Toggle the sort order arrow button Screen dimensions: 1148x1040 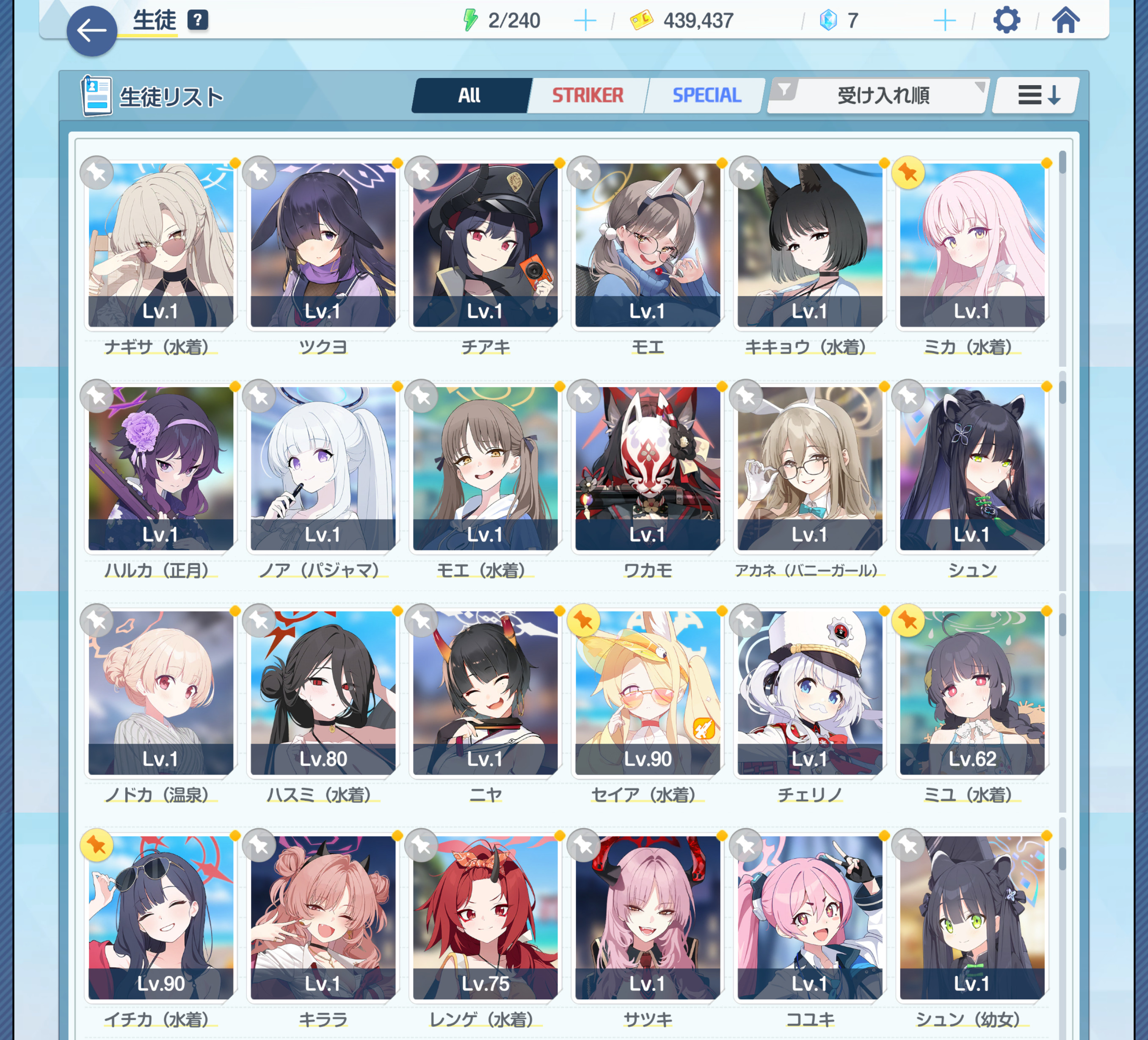1036,95
